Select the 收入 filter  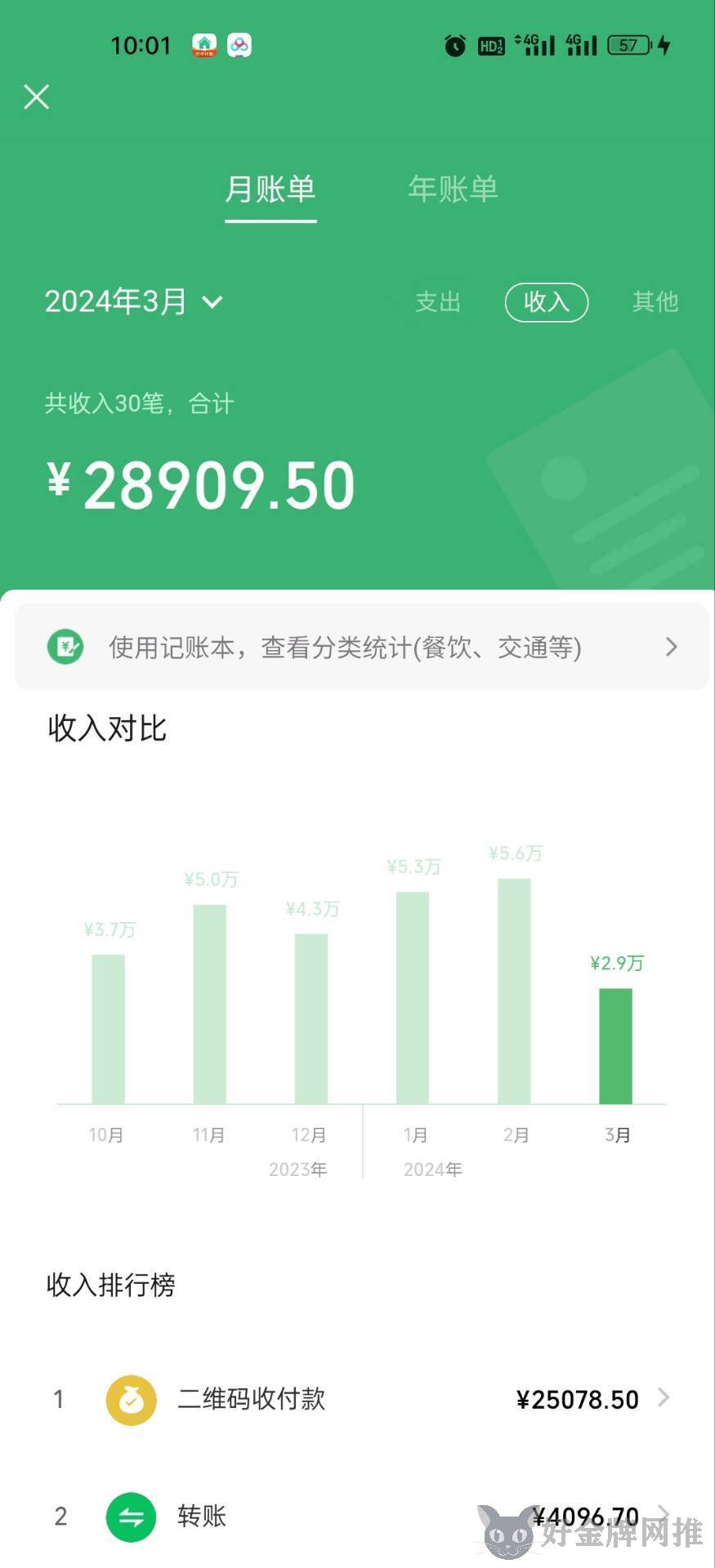coord(546,302)
